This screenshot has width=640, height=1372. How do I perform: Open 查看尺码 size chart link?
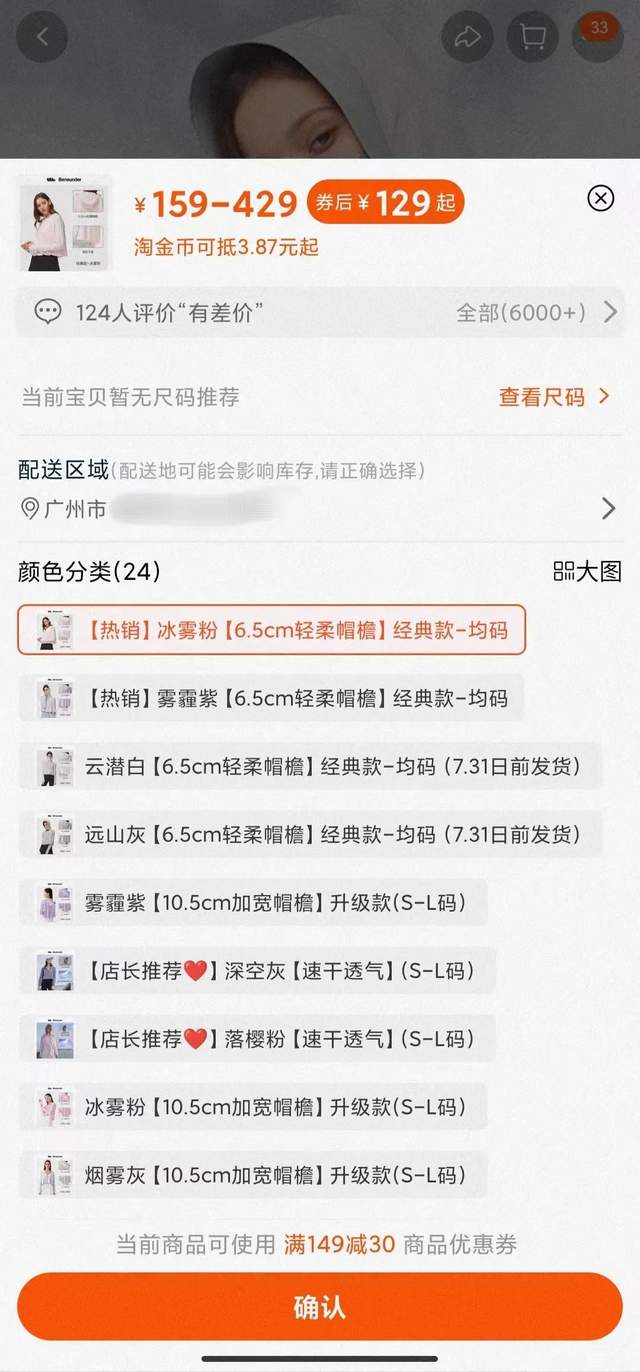click(x=554, y=397)
